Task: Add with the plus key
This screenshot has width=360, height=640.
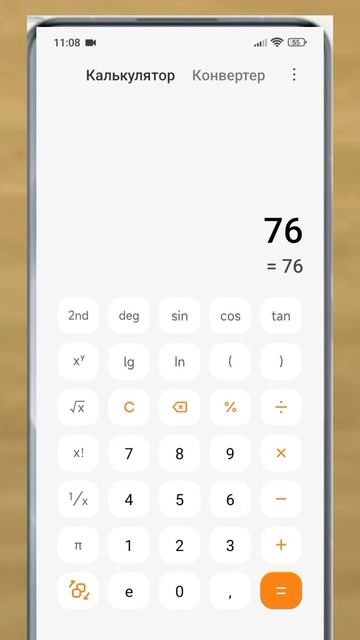Action: point(281,545)
